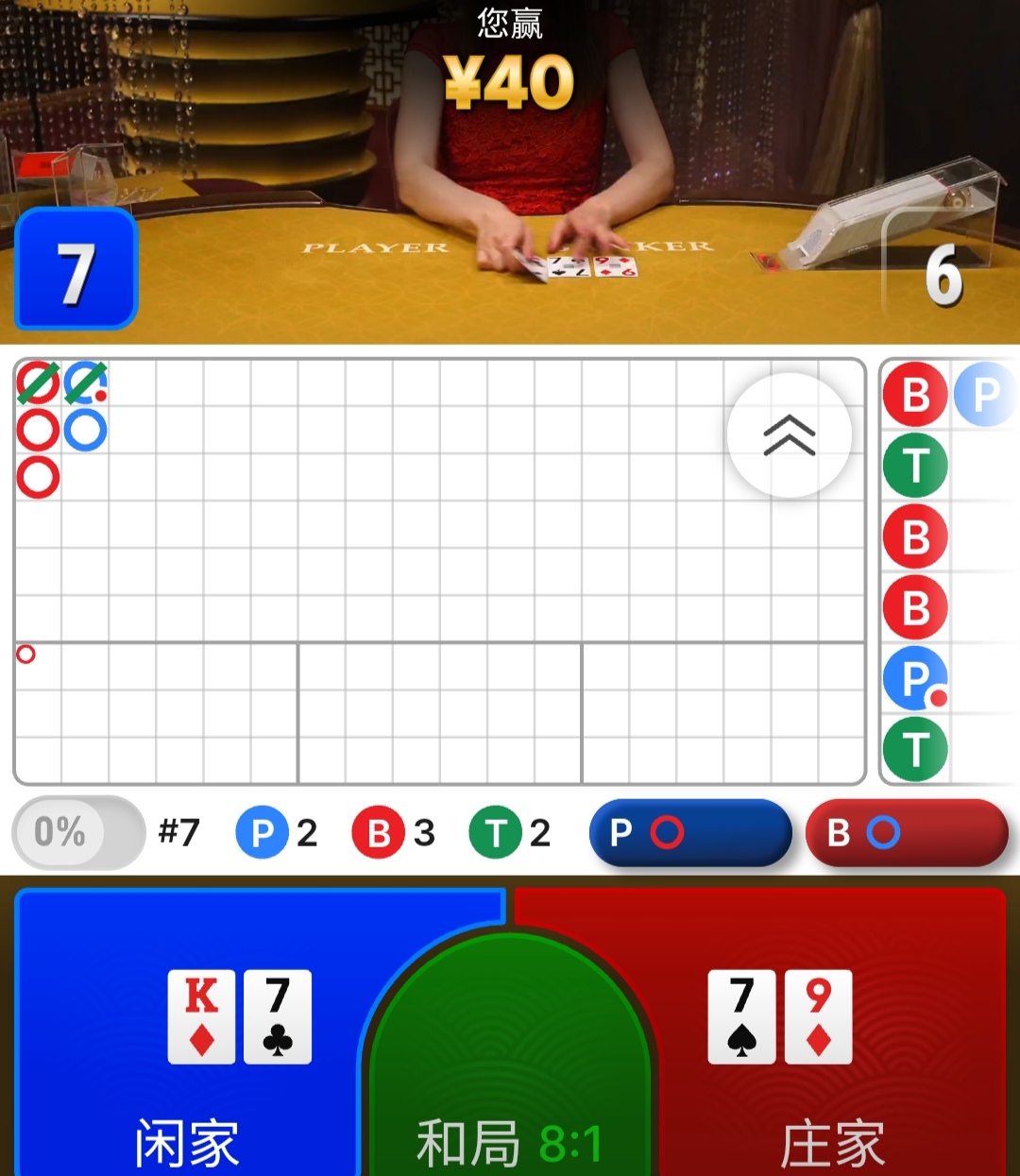1020x1176 pixels.
Task: Bet on 和局 8:1 (Tie) area
Action: (x=510, y=1086)
